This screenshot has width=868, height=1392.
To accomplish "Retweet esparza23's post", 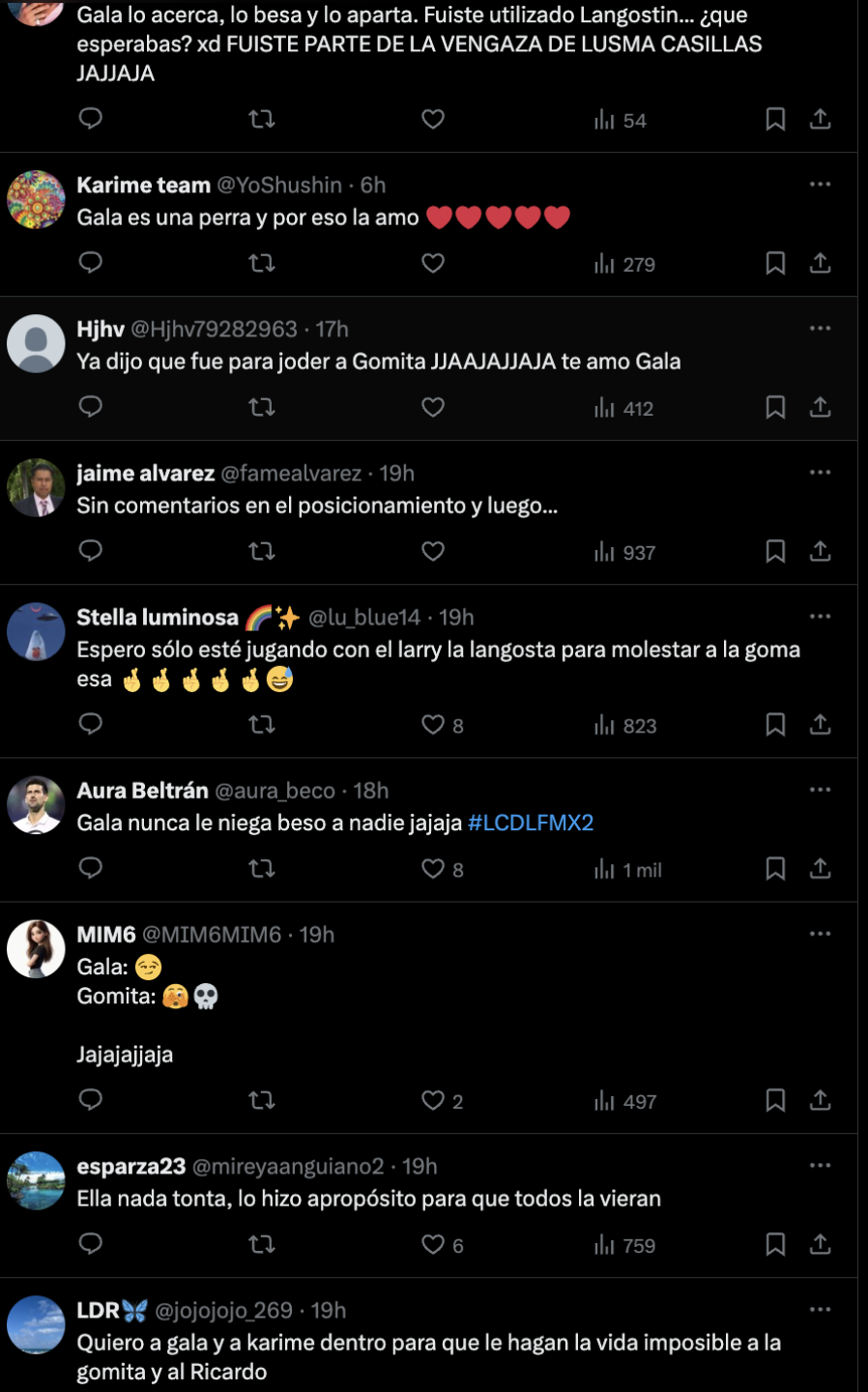I will (259, 1245).
